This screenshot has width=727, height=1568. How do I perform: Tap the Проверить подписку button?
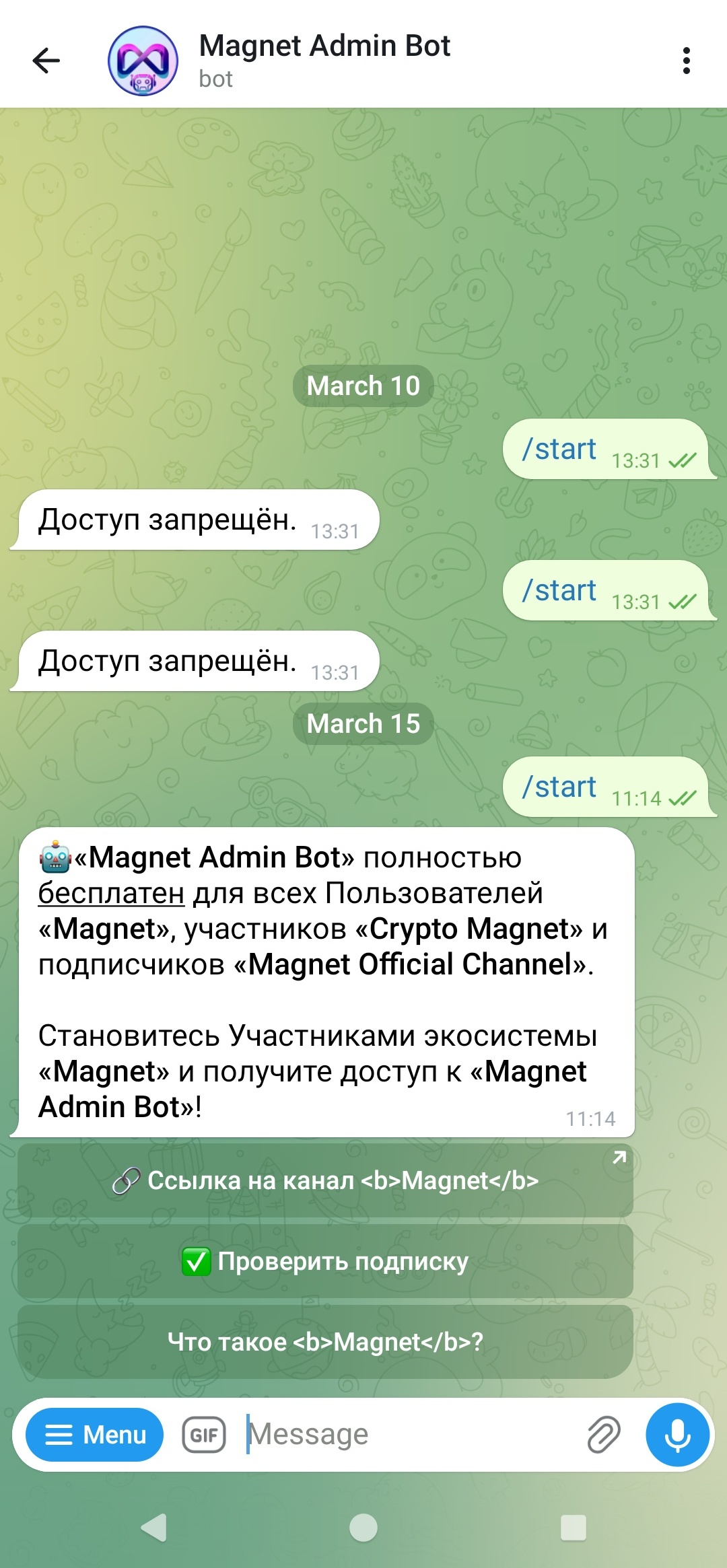click(325, 1261)
